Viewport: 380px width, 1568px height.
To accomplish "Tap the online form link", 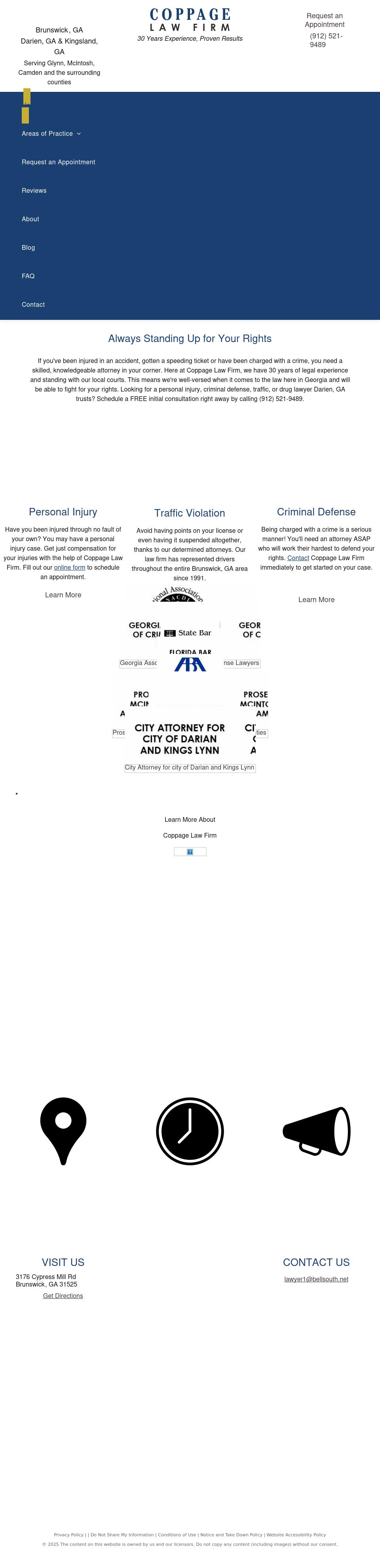I will point(69,567).
